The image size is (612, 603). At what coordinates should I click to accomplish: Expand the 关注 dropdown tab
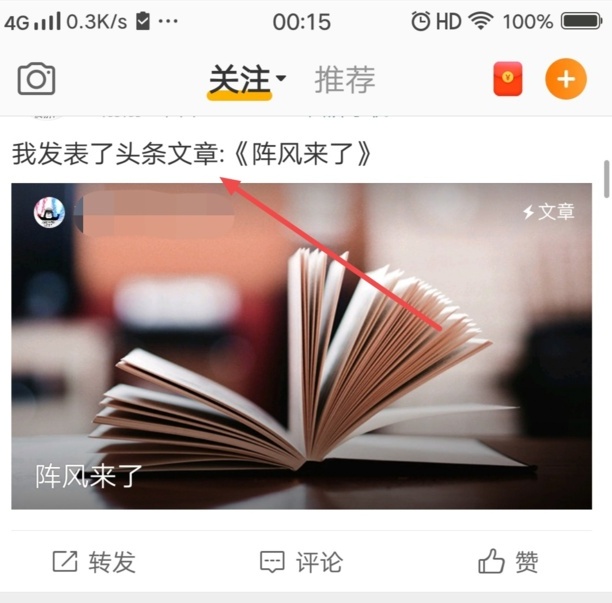click(x=246, y=79)
